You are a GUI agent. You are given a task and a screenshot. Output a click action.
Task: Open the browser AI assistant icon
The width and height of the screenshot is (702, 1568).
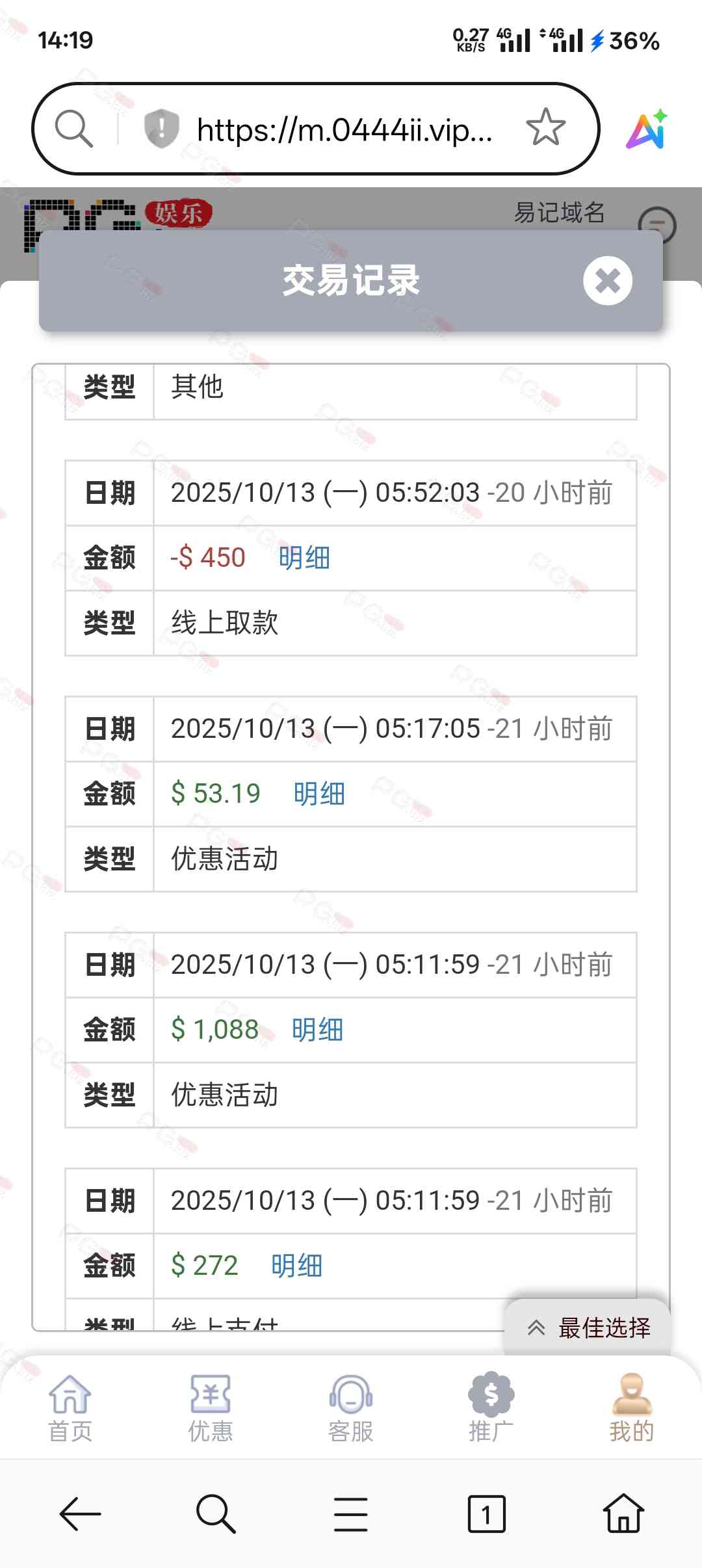pyautogui.click(x=647, y=129)
